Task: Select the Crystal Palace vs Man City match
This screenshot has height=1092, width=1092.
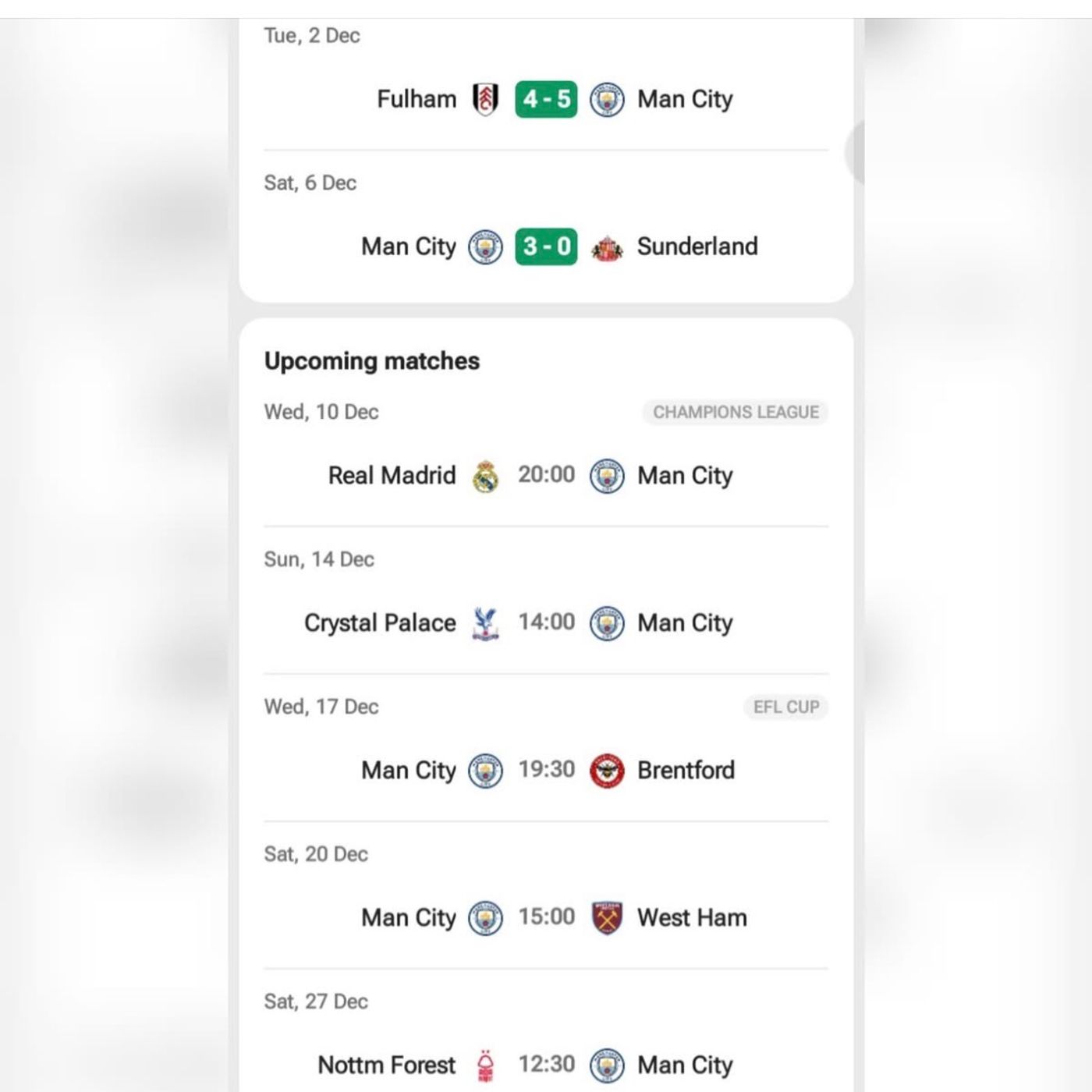Action: coord(546,622)
